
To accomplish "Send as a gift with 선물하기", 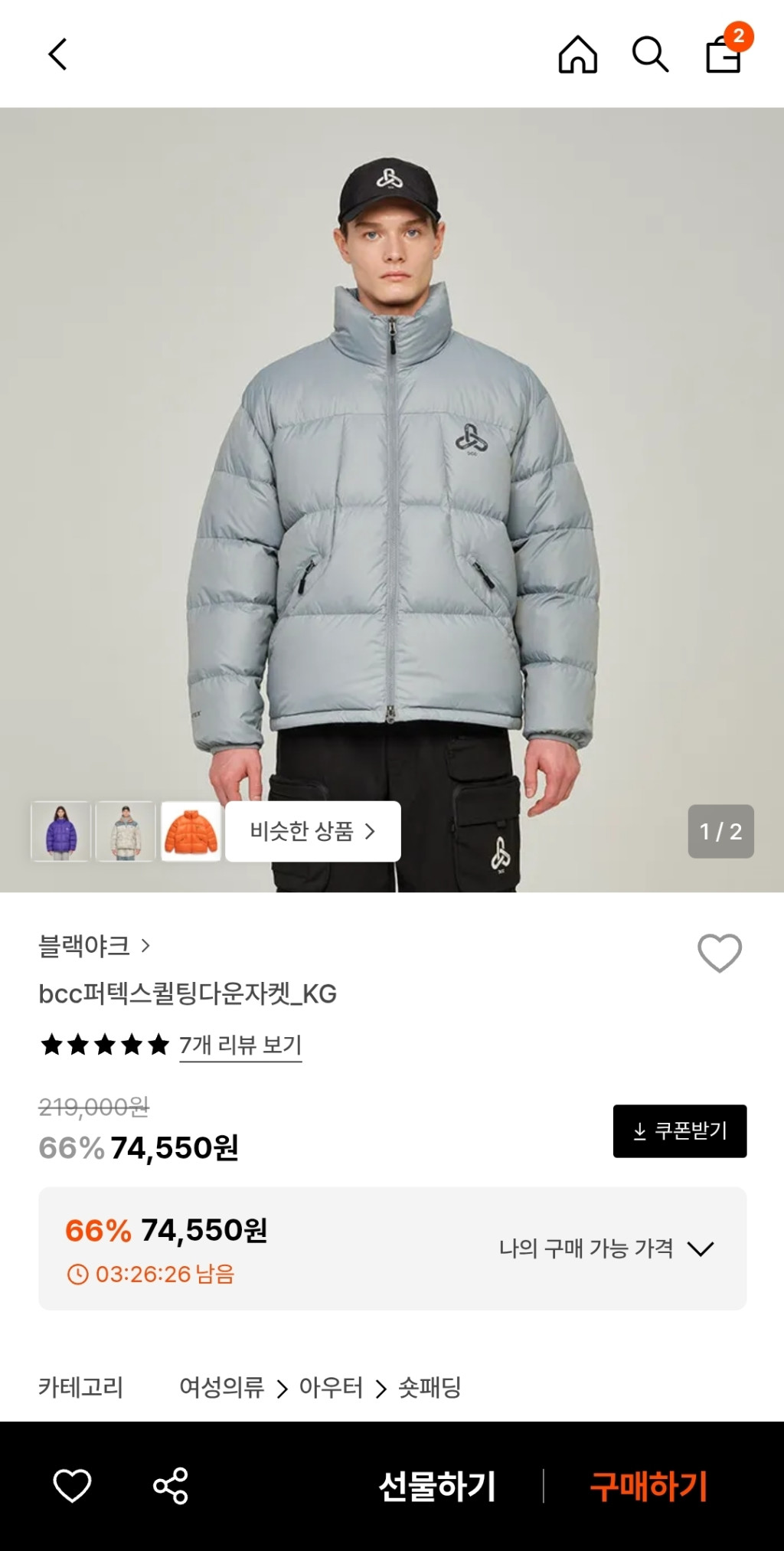I will click(x=437, y=1486).
